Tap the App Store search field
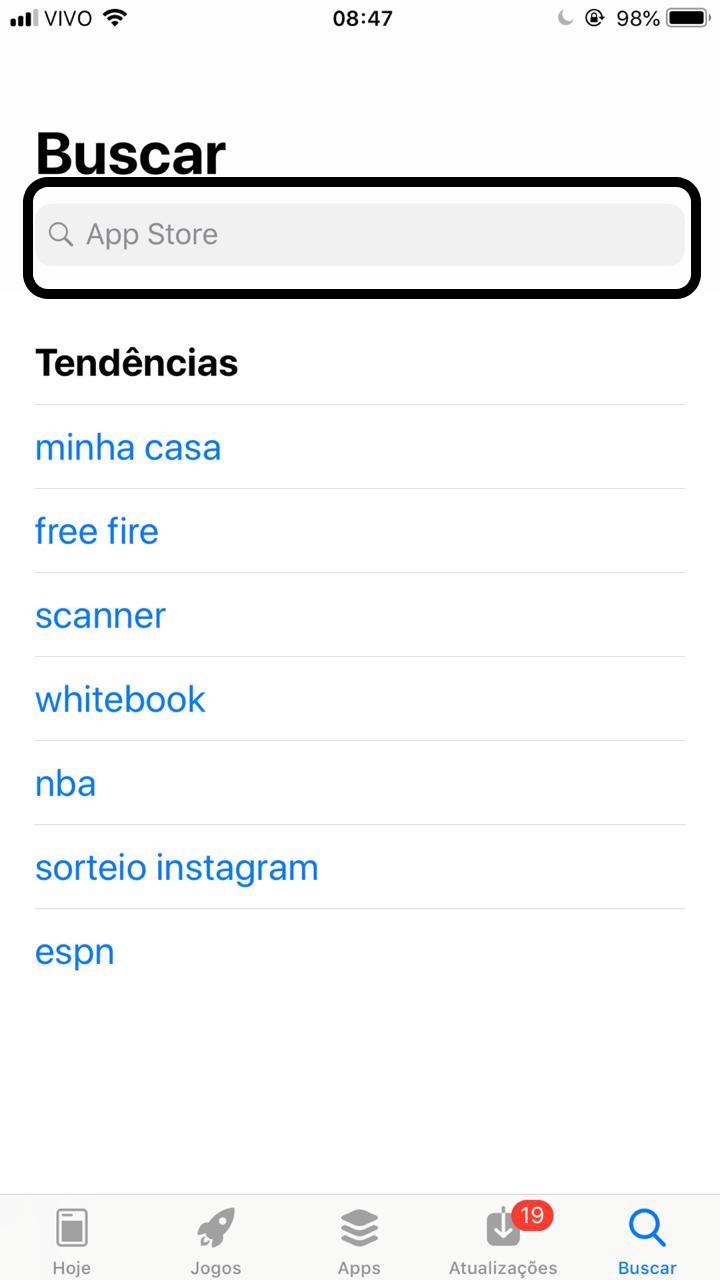Image resolution: width=720 pixels, height=1280 pixels. click(x=360, y=235)
